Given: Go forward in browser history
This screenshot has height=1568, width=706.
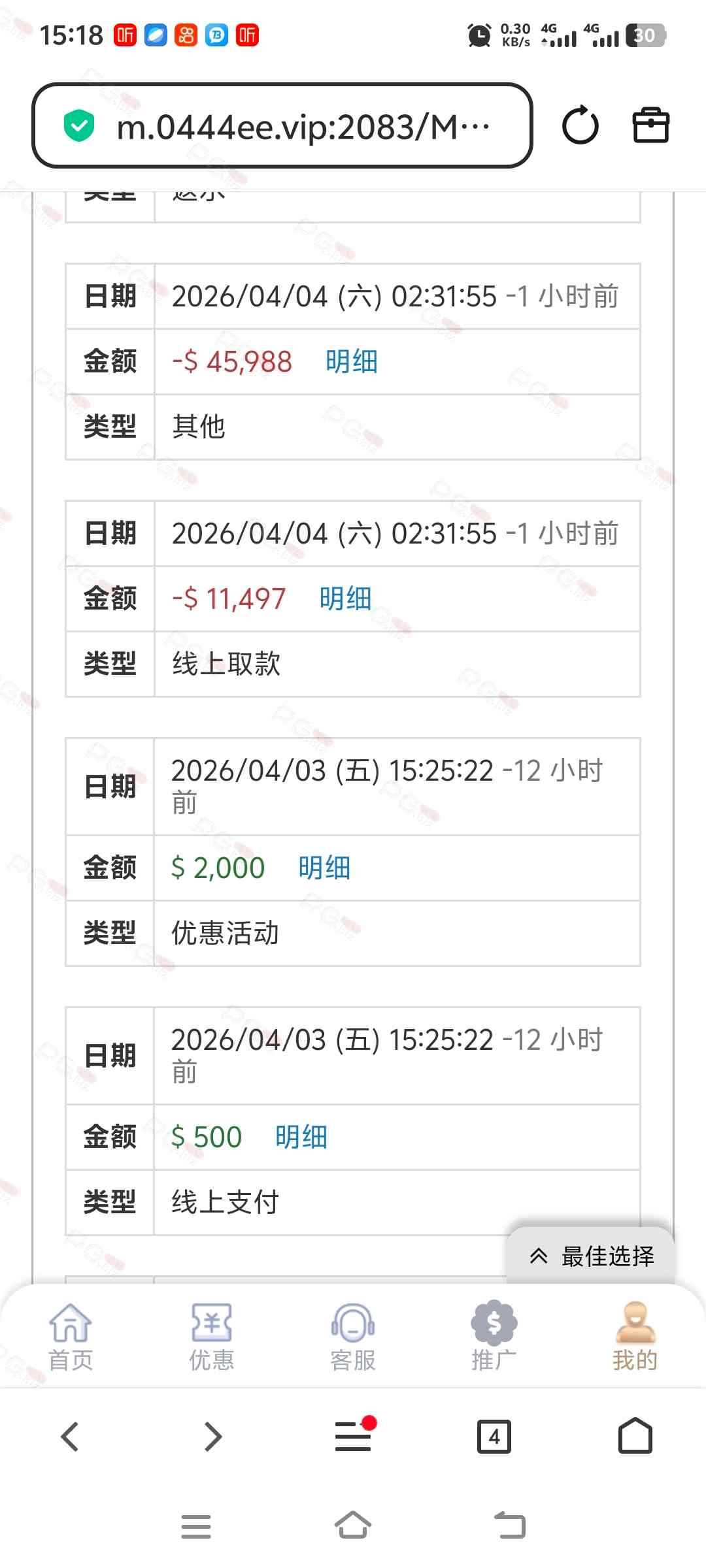Looking at the screenshot, I should [212, 1437].
